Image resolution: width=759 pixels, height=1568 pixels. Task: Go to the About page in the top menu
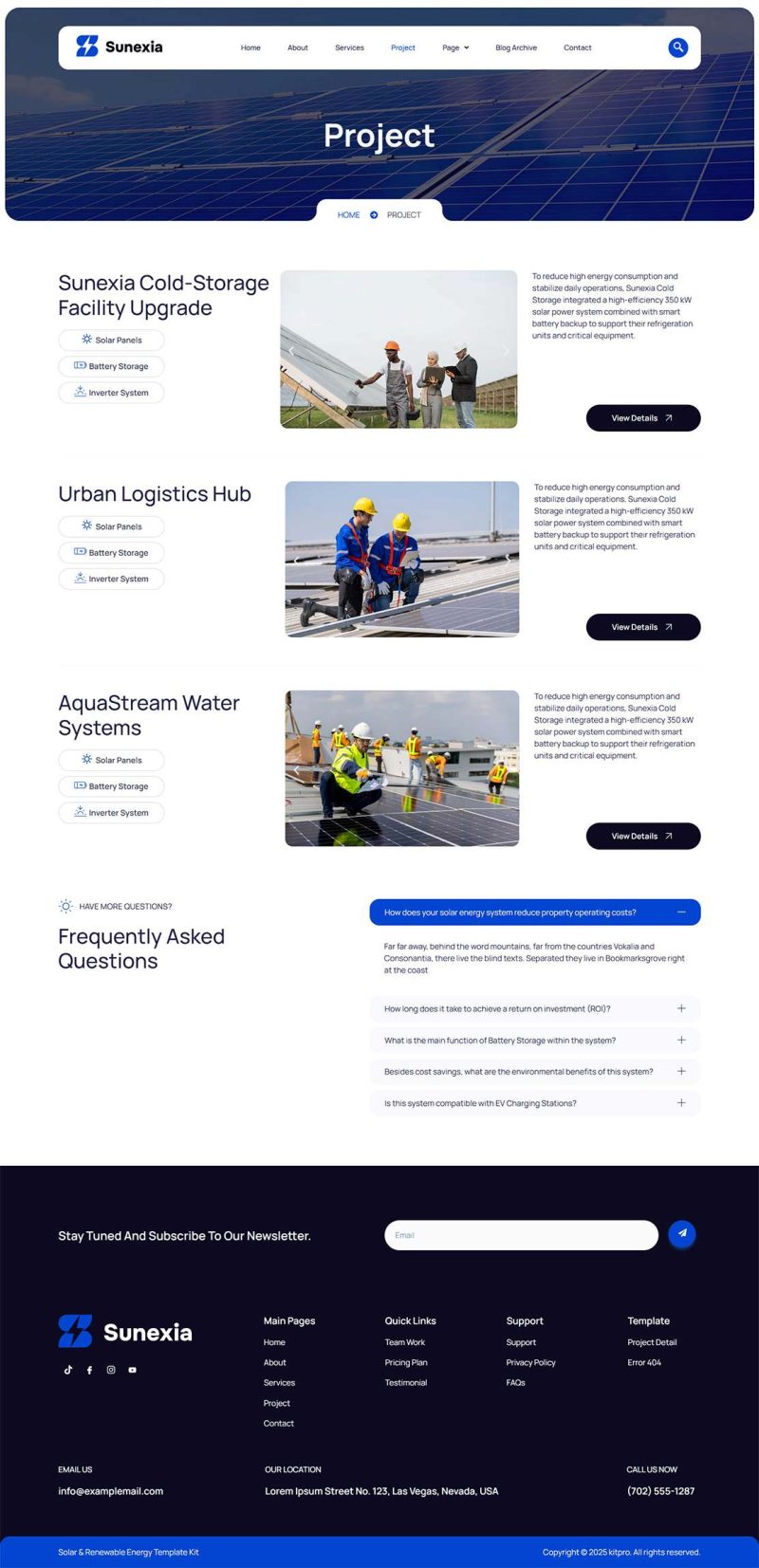[298, 47]
